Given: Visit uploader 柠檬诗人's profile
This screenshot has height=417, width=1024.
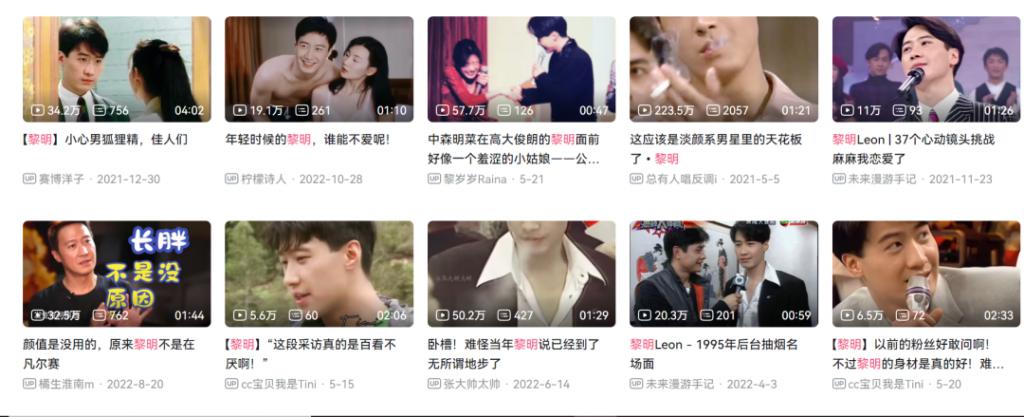Looking at the screenshot, I should click(x=263, y=179).
